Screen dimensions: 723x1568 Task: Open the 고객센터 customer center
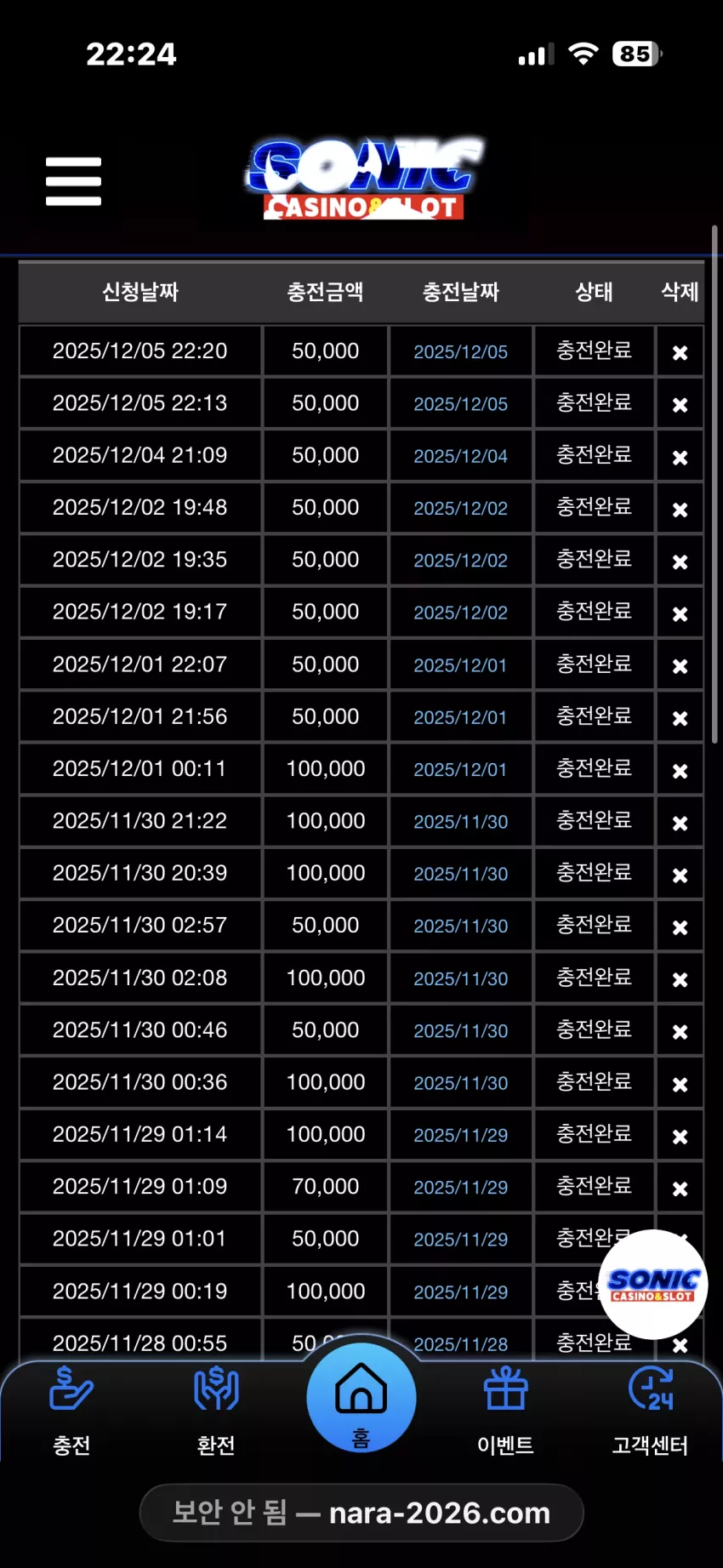[651, 1411]
